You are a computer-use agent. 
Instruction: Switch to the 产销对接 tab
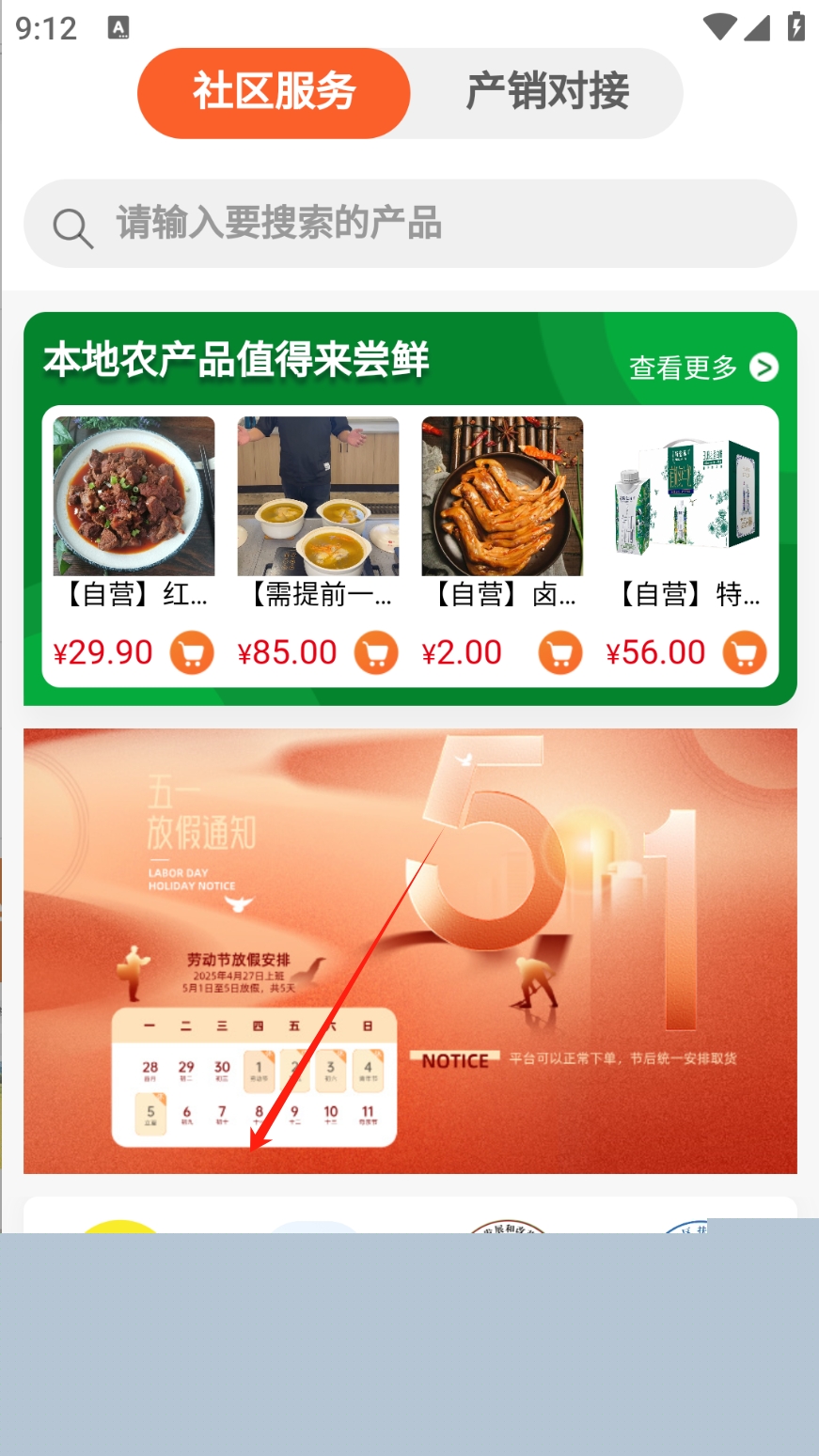[x=547, y=93]
